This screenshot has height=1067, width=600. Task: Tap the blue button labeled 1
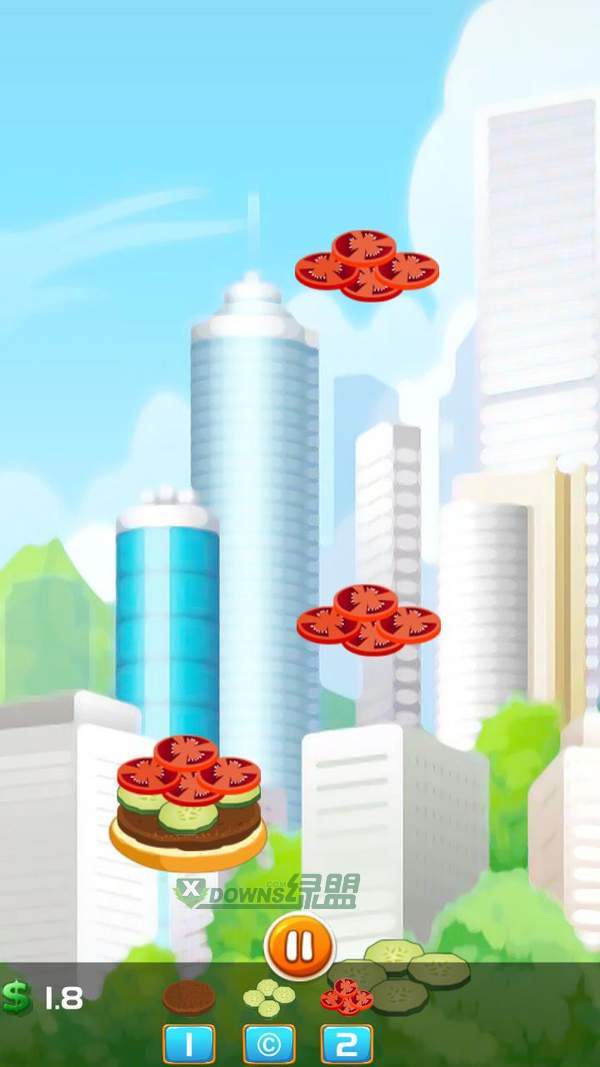point(188,1044)
